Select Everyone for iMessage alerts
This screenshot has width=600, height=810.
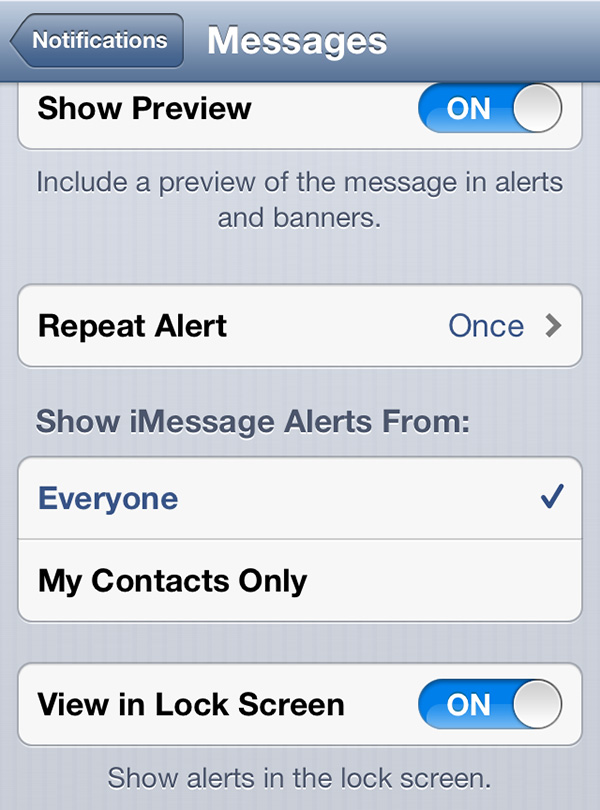pos(300,499)
